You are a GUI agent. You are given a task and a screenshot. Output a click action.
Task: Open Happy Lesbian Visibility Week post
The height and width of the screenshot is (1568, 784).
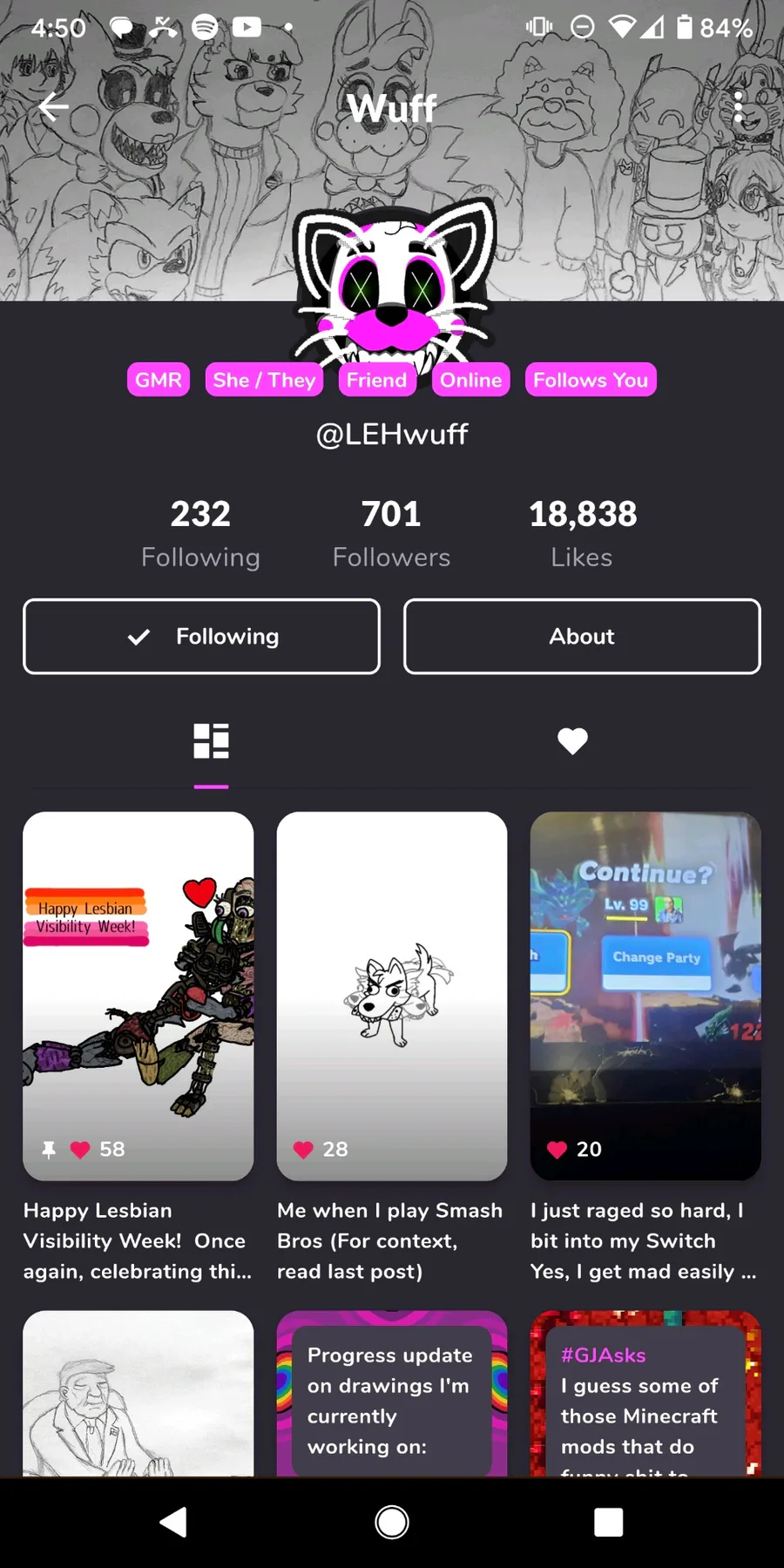coord(139,996)
